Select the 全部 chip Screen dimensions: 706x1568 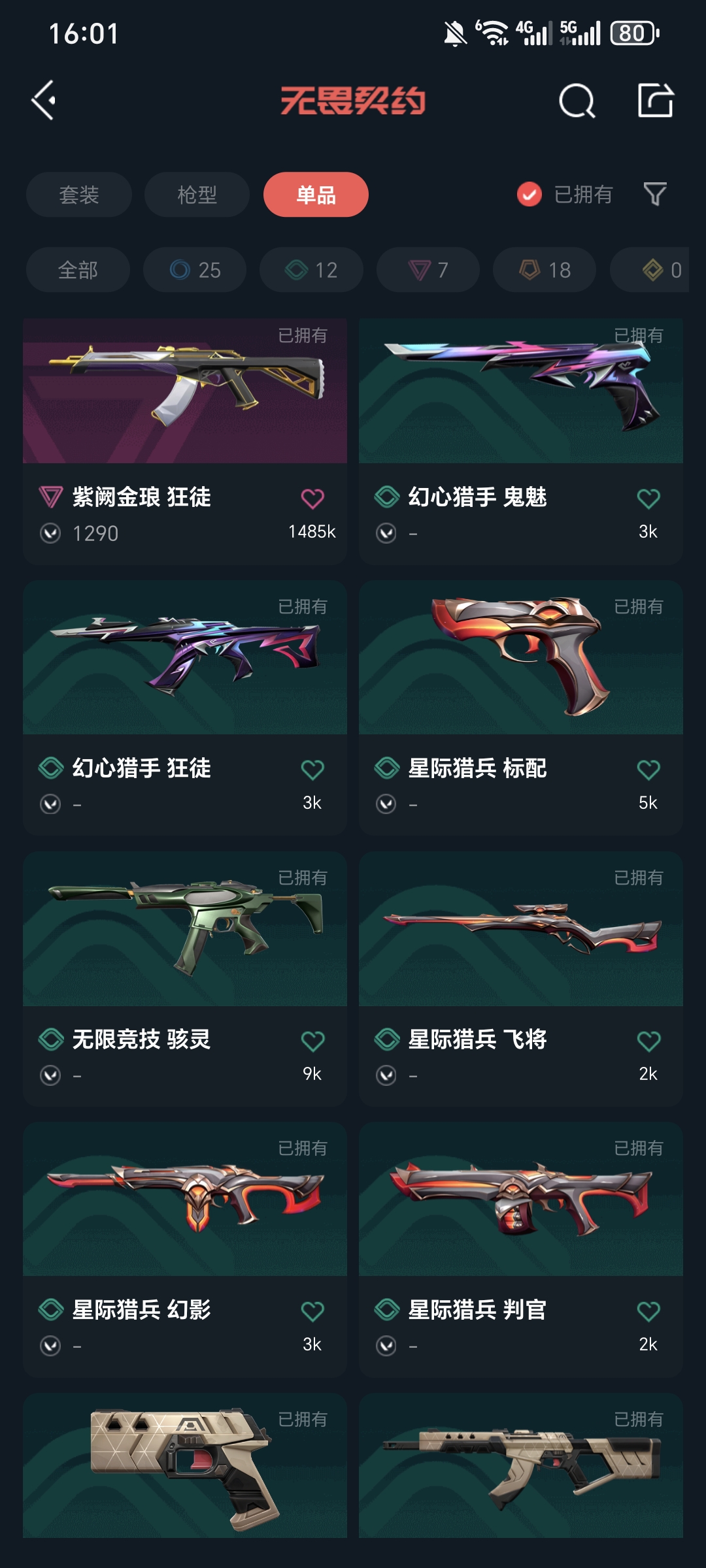pyautogui.click(x=78, y=270)
